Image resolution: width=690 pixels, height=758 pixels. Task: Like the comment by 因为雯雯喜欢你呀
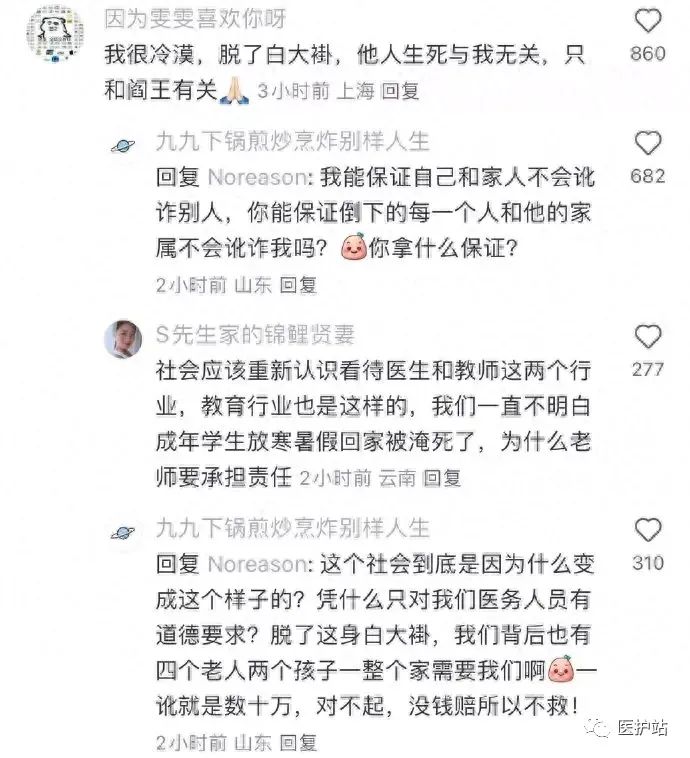coord(648,22)
